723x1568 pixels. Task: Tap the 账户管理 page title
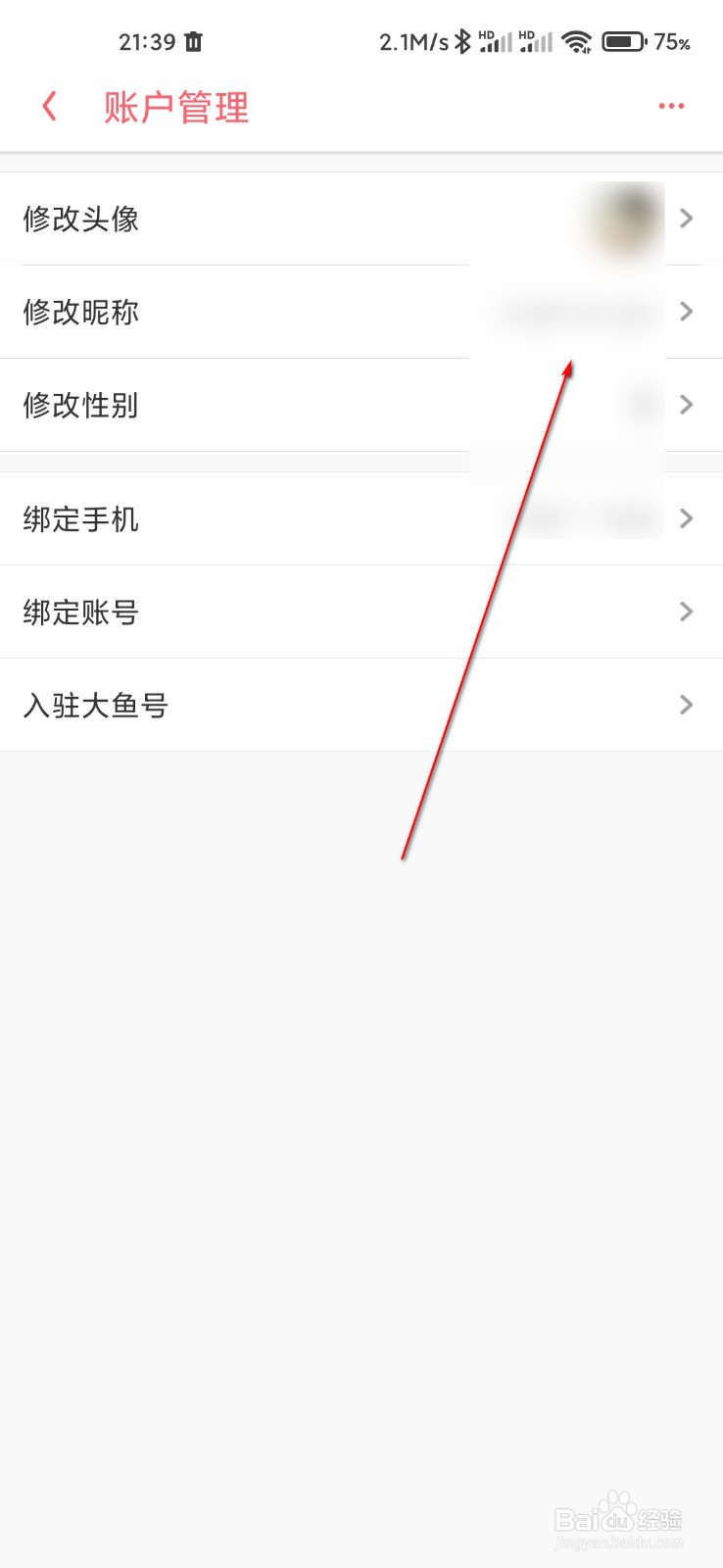(176, 106)
